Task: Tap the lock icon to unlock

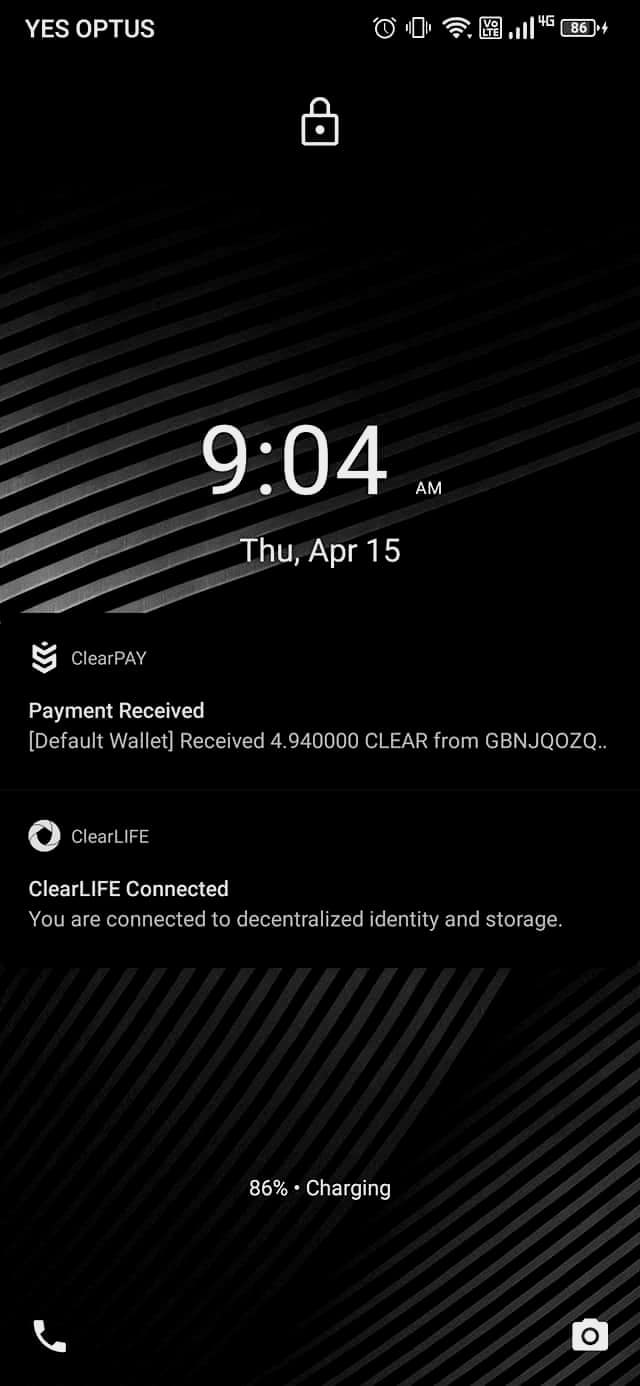Action: (320, 125)
